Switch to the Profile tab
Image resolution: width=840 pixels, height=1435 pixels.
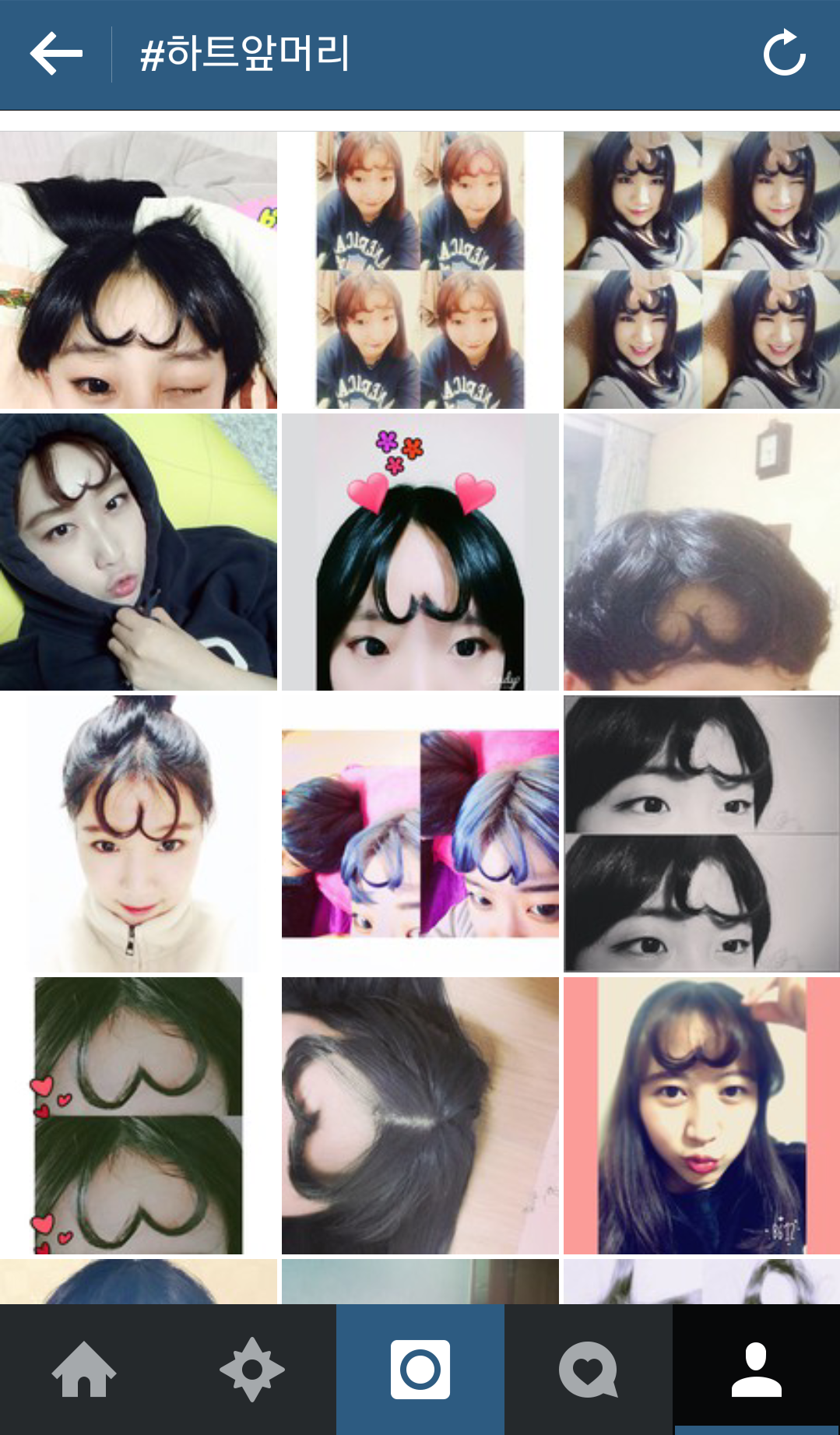coord(757,1370)
